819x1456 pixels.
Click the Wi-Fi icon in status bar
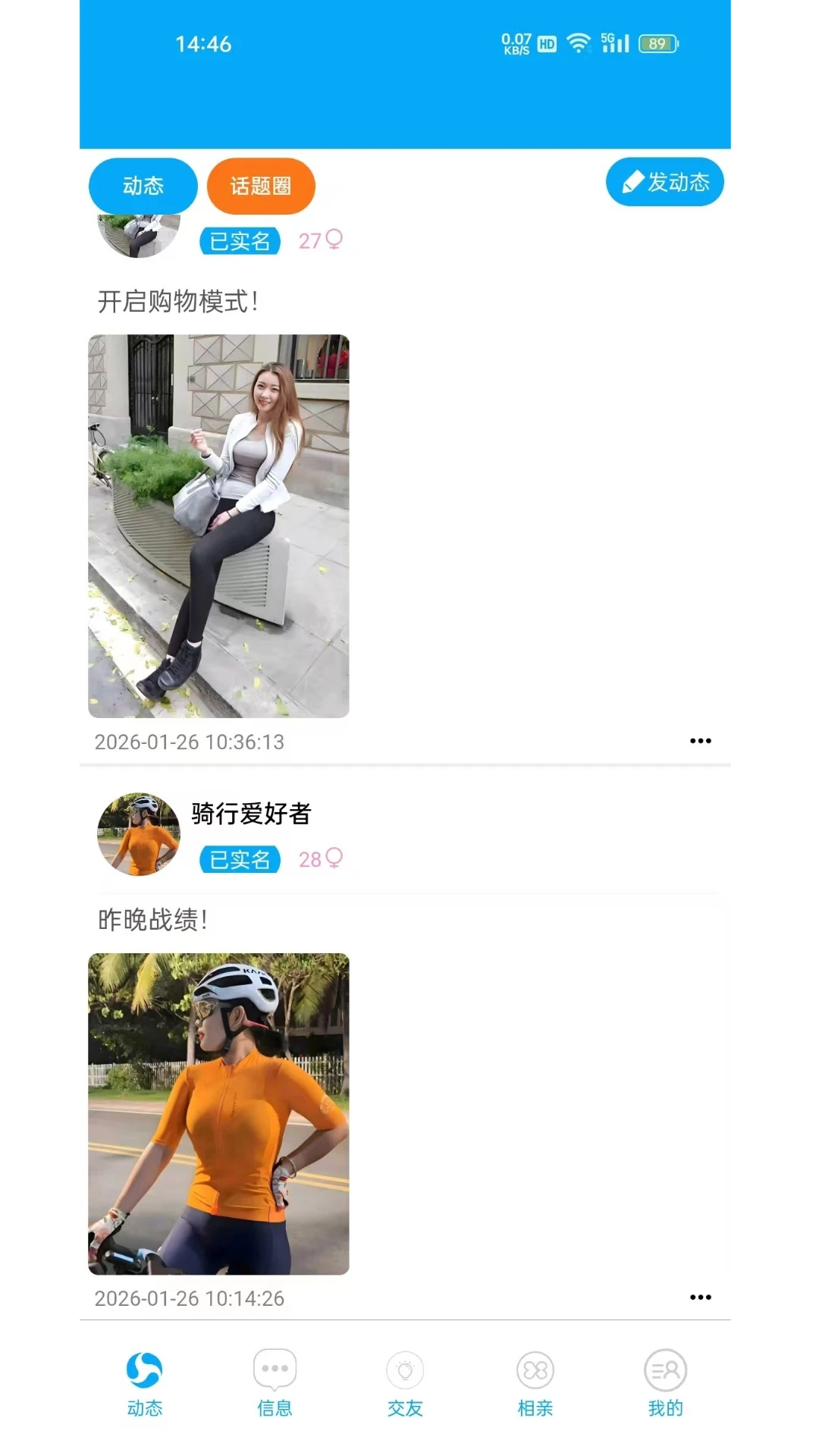(582, 44)
